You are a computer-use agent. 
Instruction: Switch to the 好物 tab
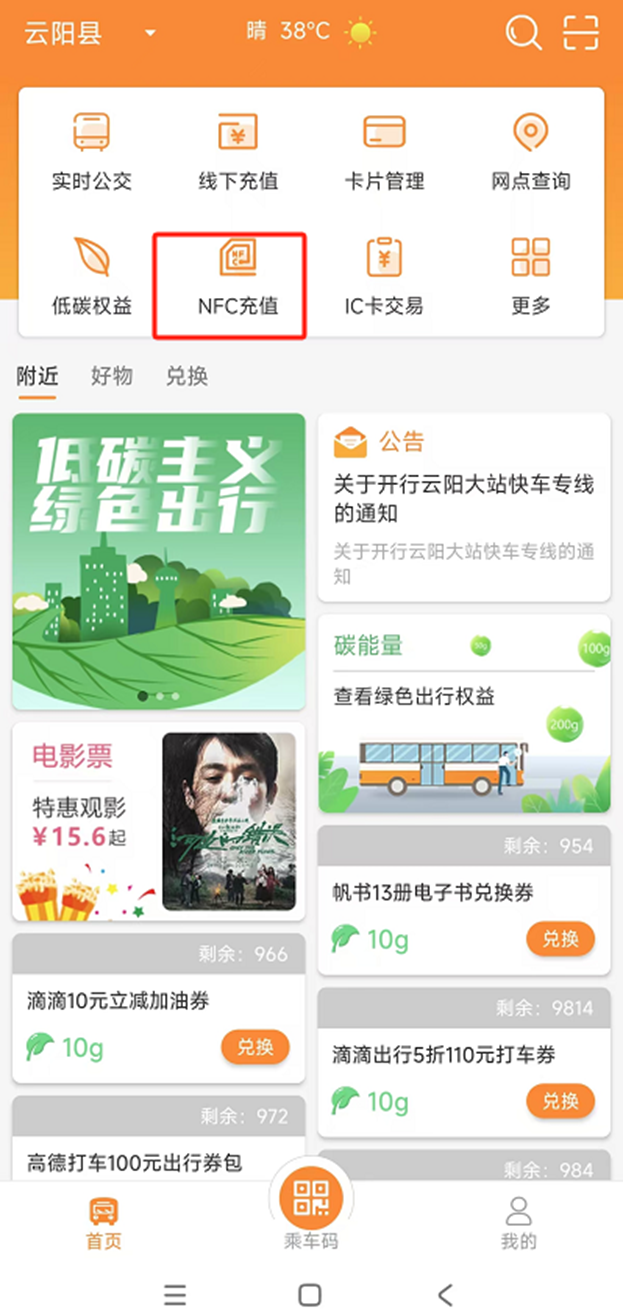(x=111, y=376)
